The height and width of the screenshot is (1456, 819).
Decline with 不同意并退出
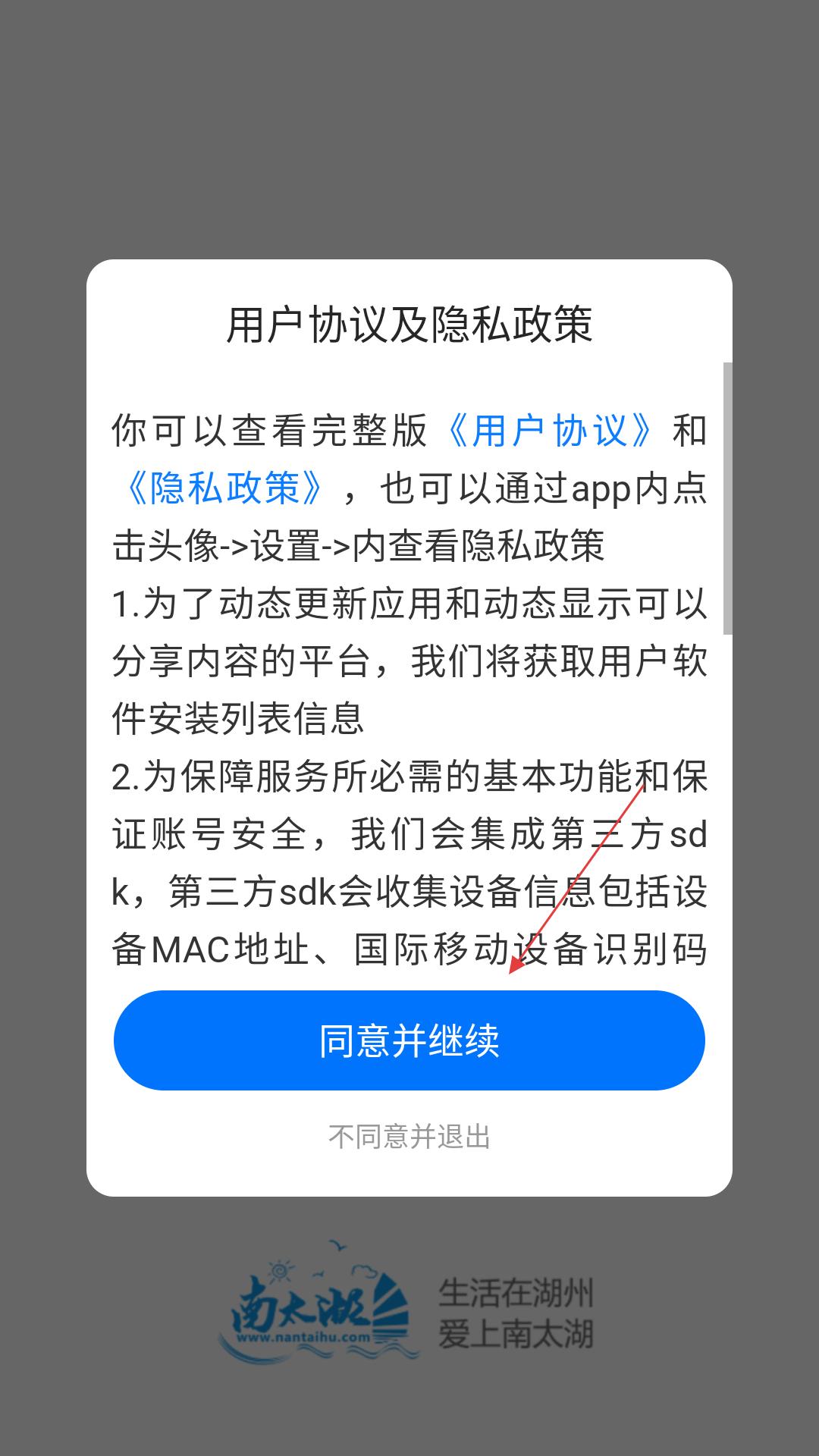pyautogui.click(x=409, y=1137)
